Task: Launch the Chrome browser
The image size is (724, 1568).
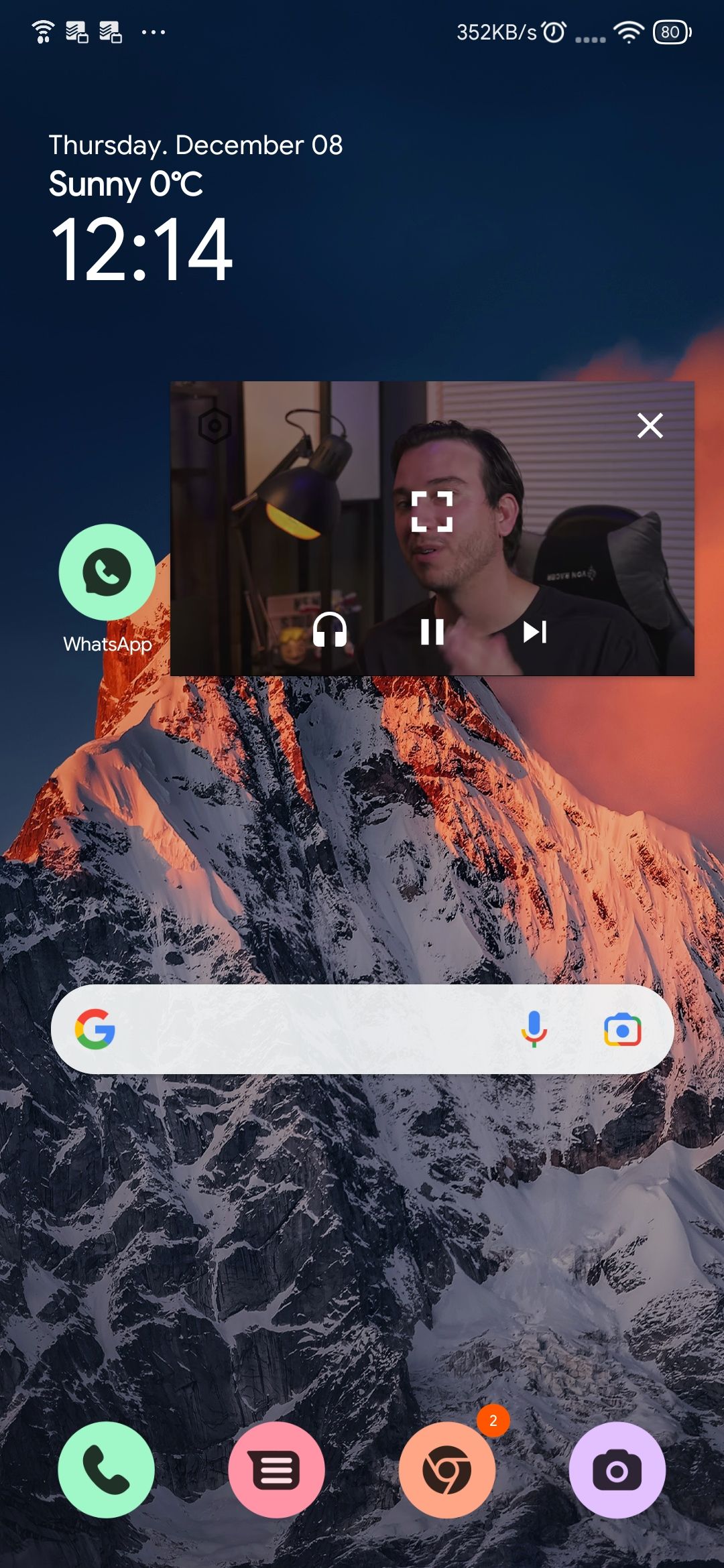Action: pyautogui.click(x=446, y=1470)
